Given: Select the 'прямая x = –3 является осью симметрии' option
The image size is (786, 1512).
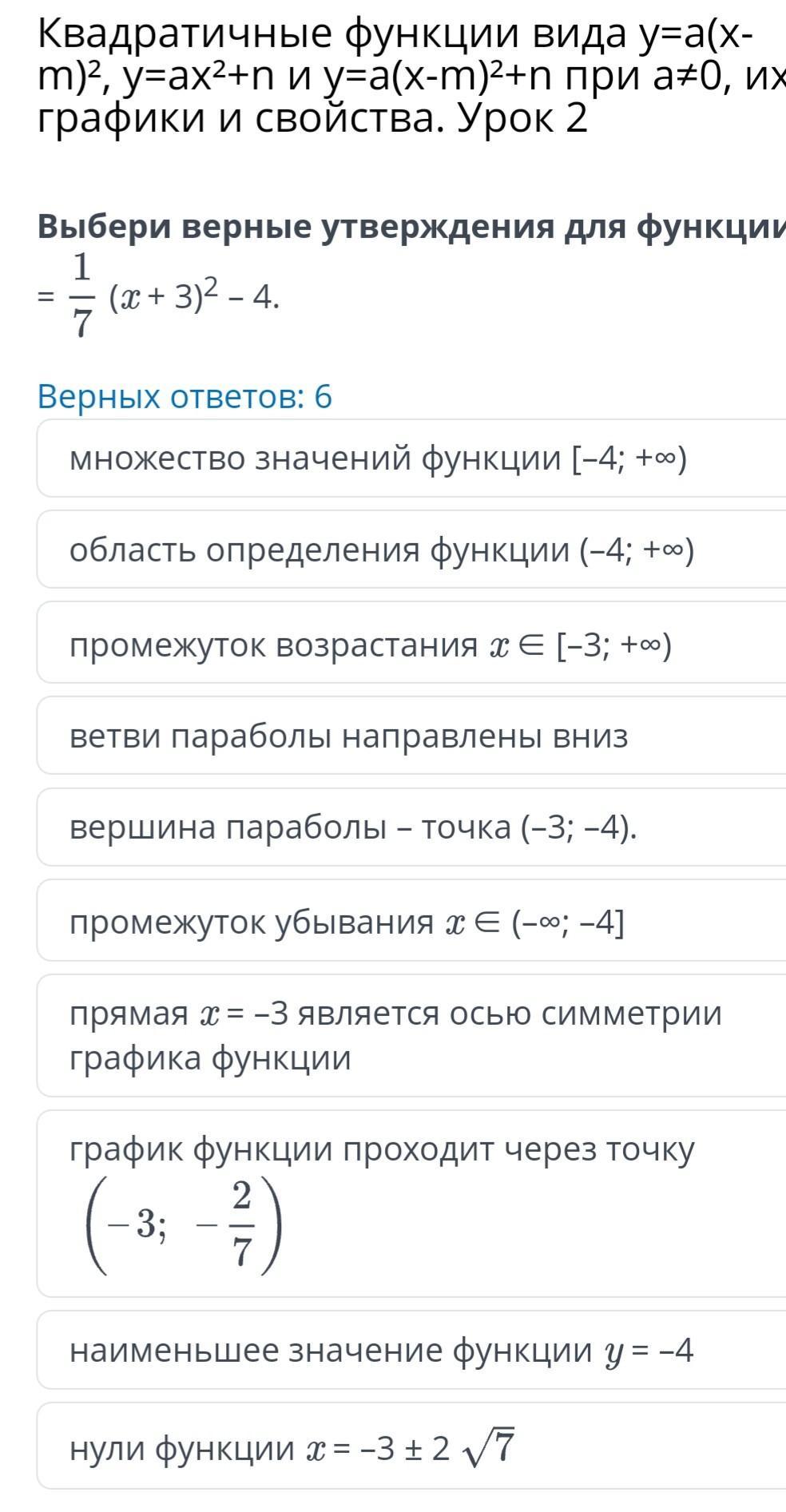Looking at the screenshot, I should [395, 1035].
